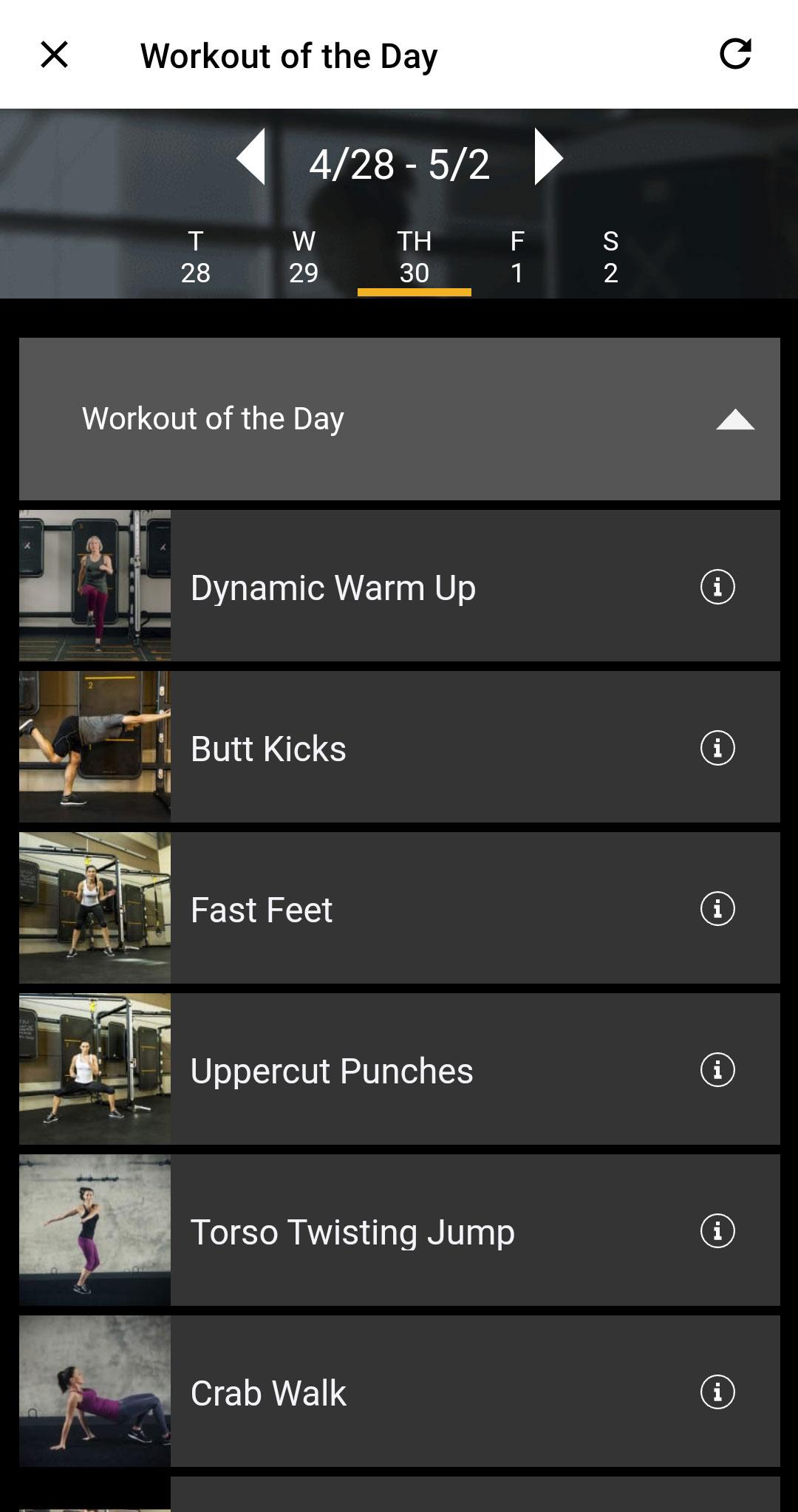Close the Workout of the Day screen
798x1512 pixels.
(x=54, y=55)
